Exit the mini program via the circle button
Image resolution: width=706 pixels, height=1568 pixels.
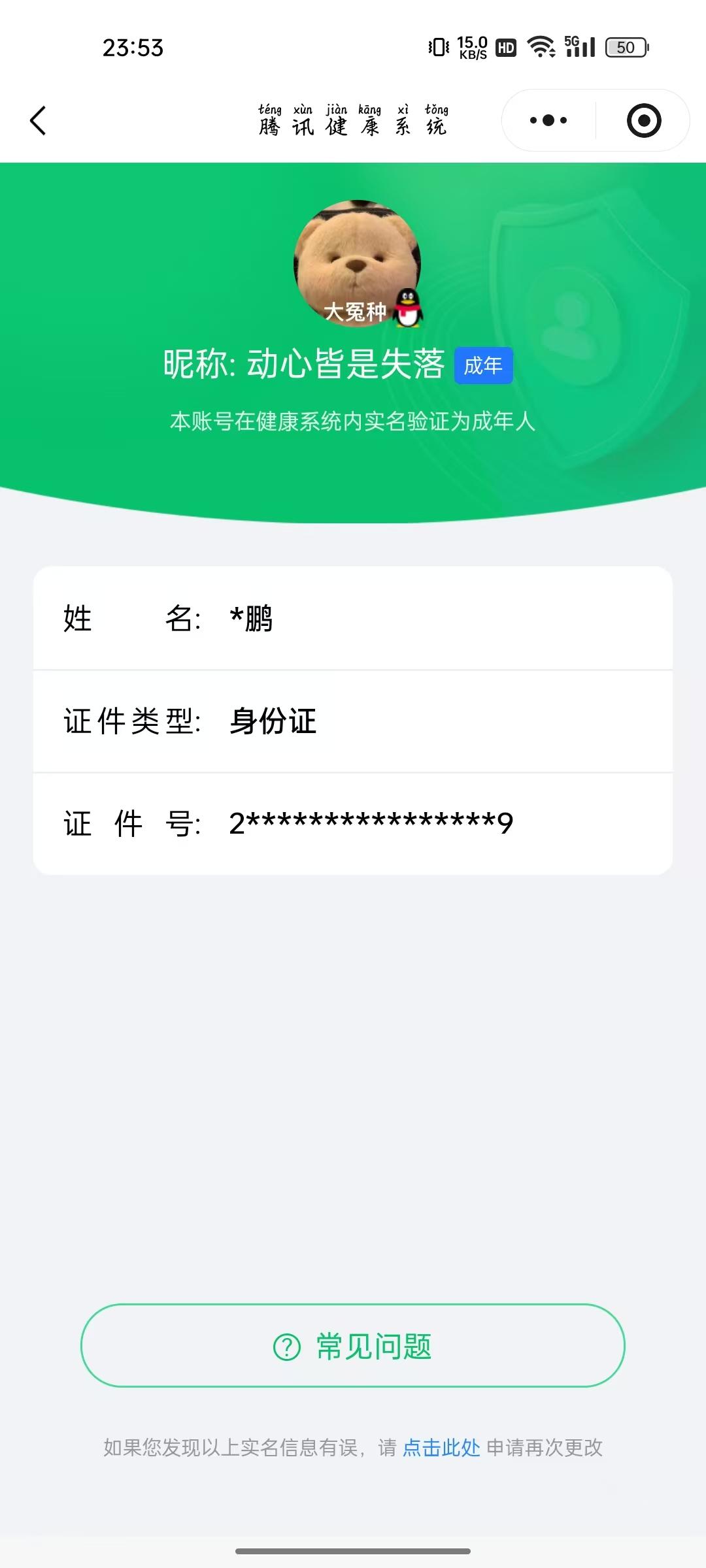[643, 120]
